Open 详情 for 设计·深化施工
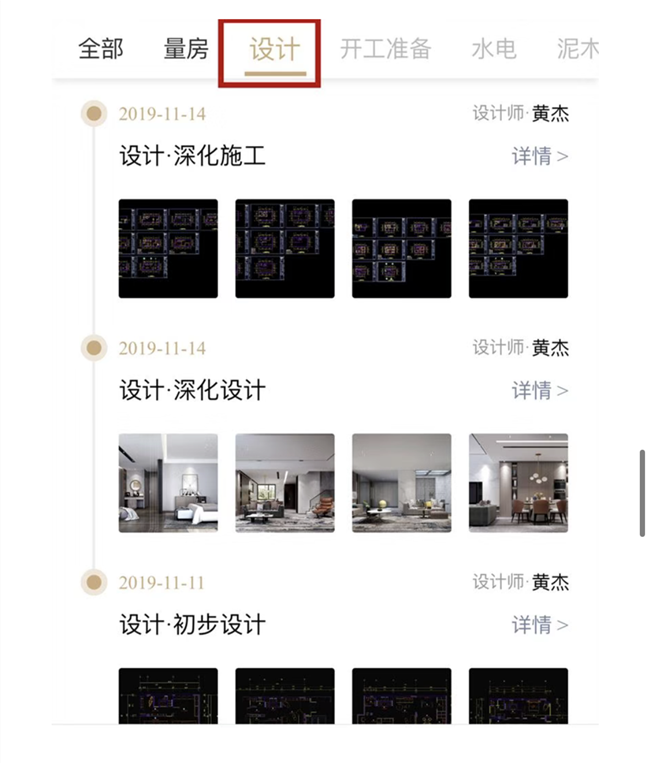 click(x=540, y=156)
